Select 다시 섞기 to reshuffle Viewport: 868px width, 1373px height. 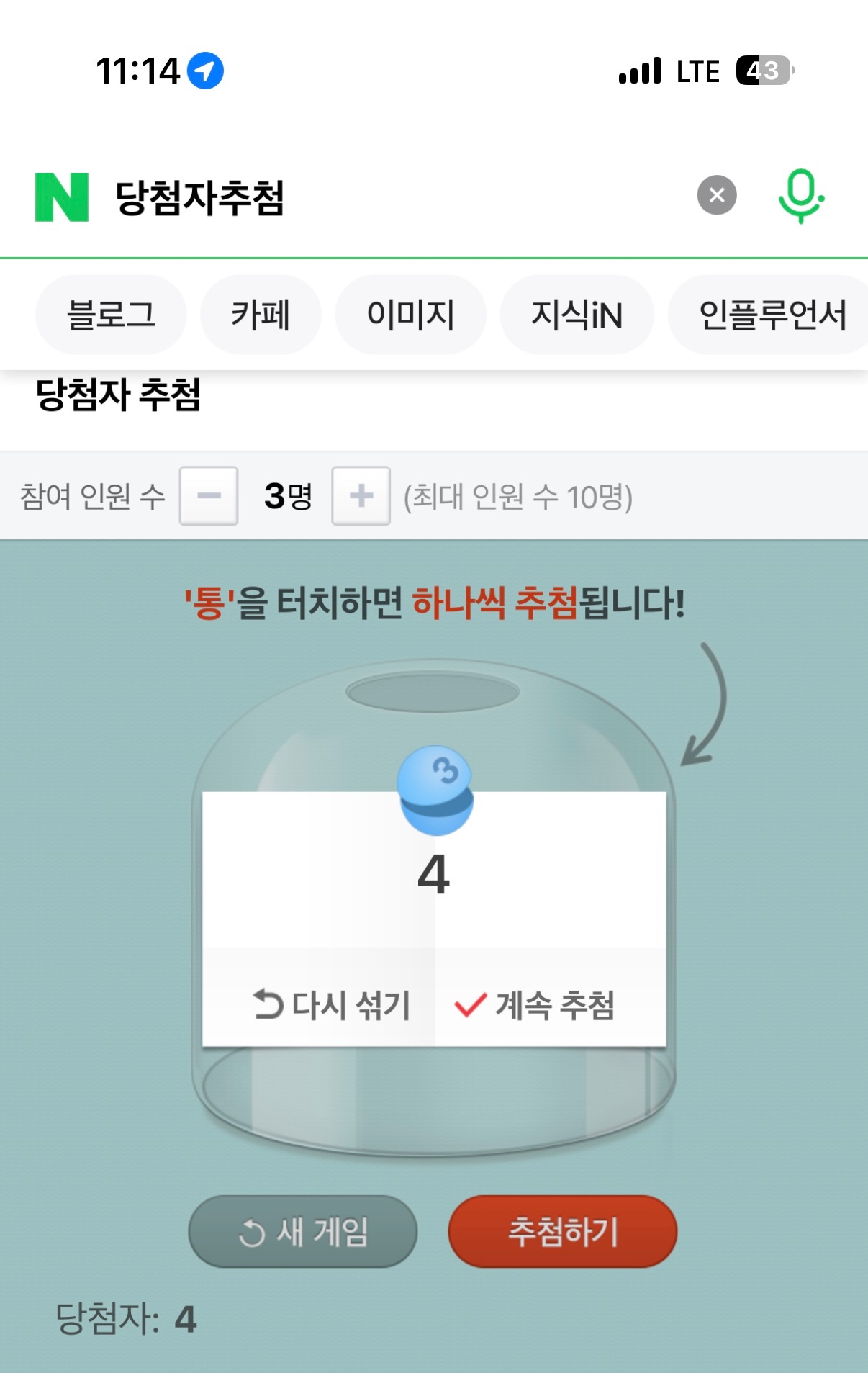tap(332, 1005)
